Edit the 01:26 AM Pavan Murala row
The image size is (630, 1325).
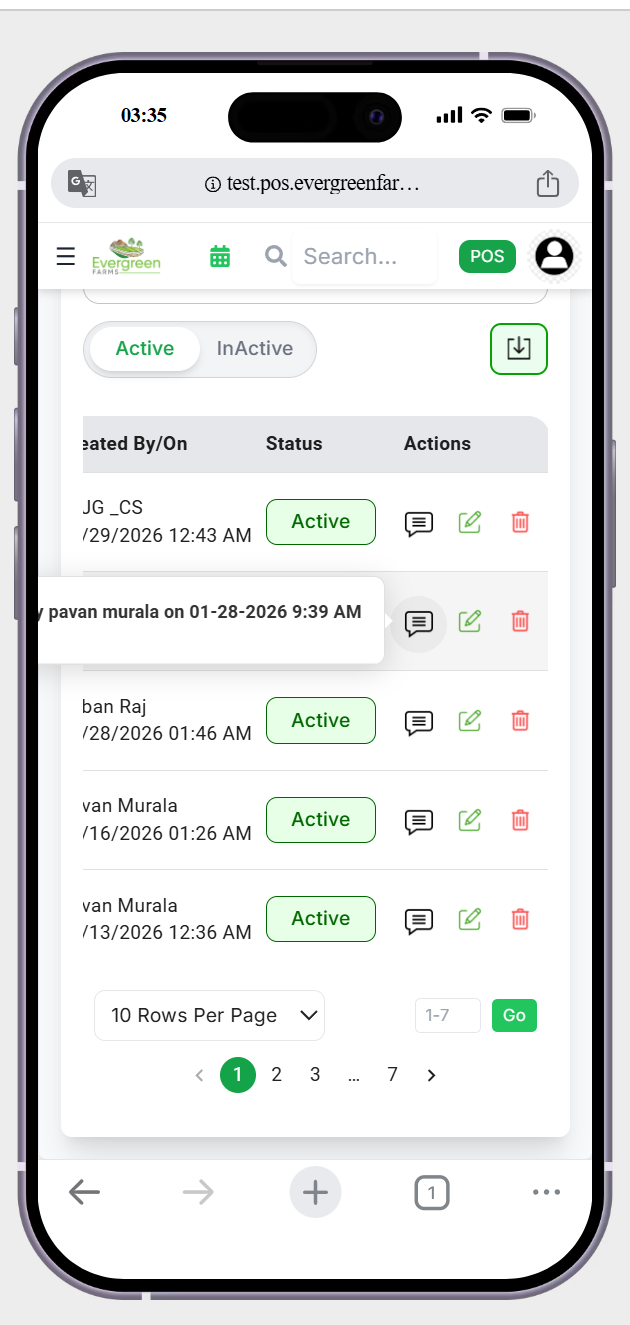[470, 820]
